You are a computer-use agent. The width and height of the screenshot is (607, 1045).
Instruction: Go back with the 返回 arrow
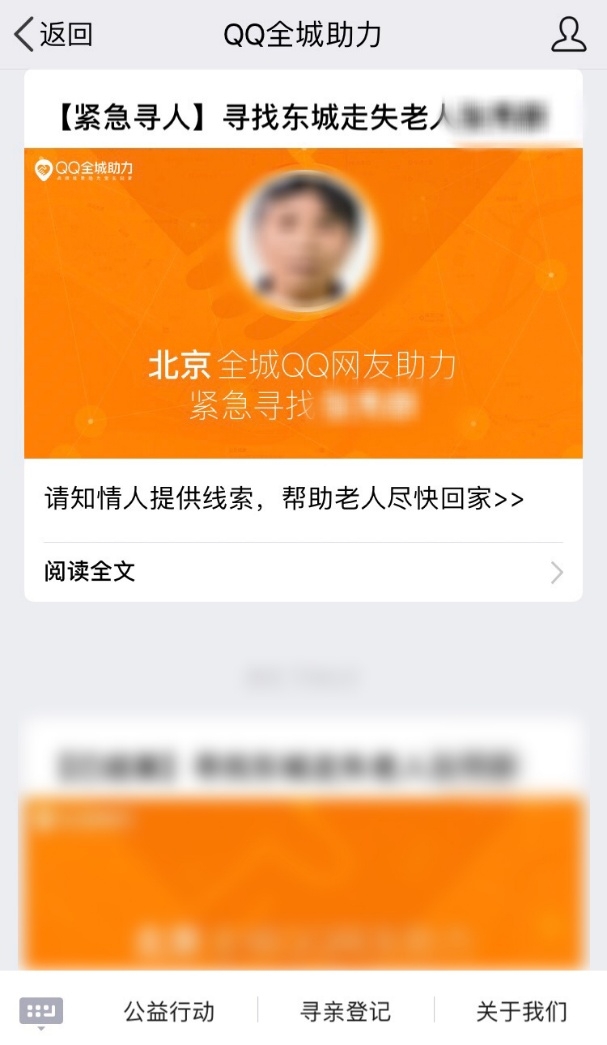click(x=52, y=35)
